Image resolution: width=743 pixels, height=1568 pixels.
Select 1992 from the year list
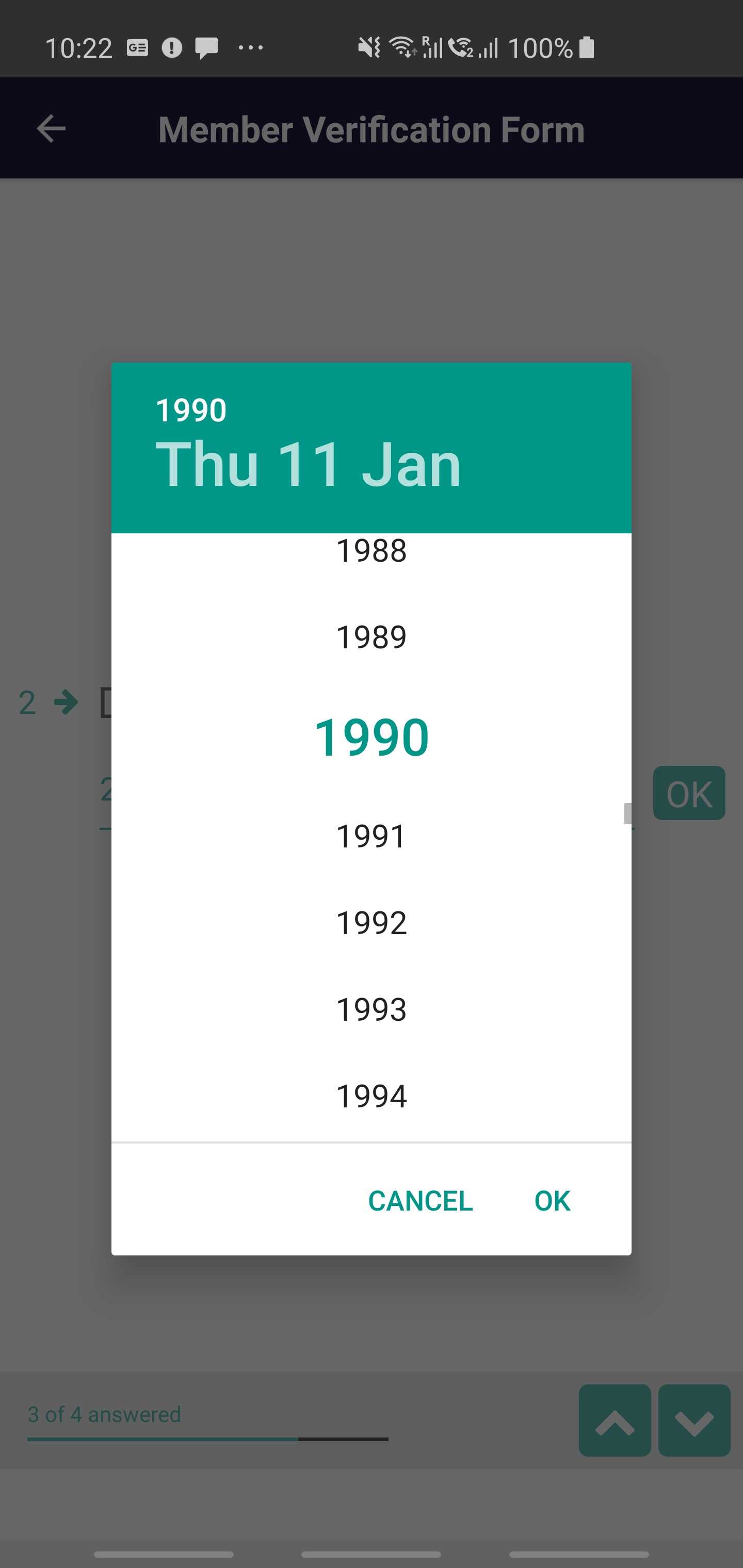371,923
